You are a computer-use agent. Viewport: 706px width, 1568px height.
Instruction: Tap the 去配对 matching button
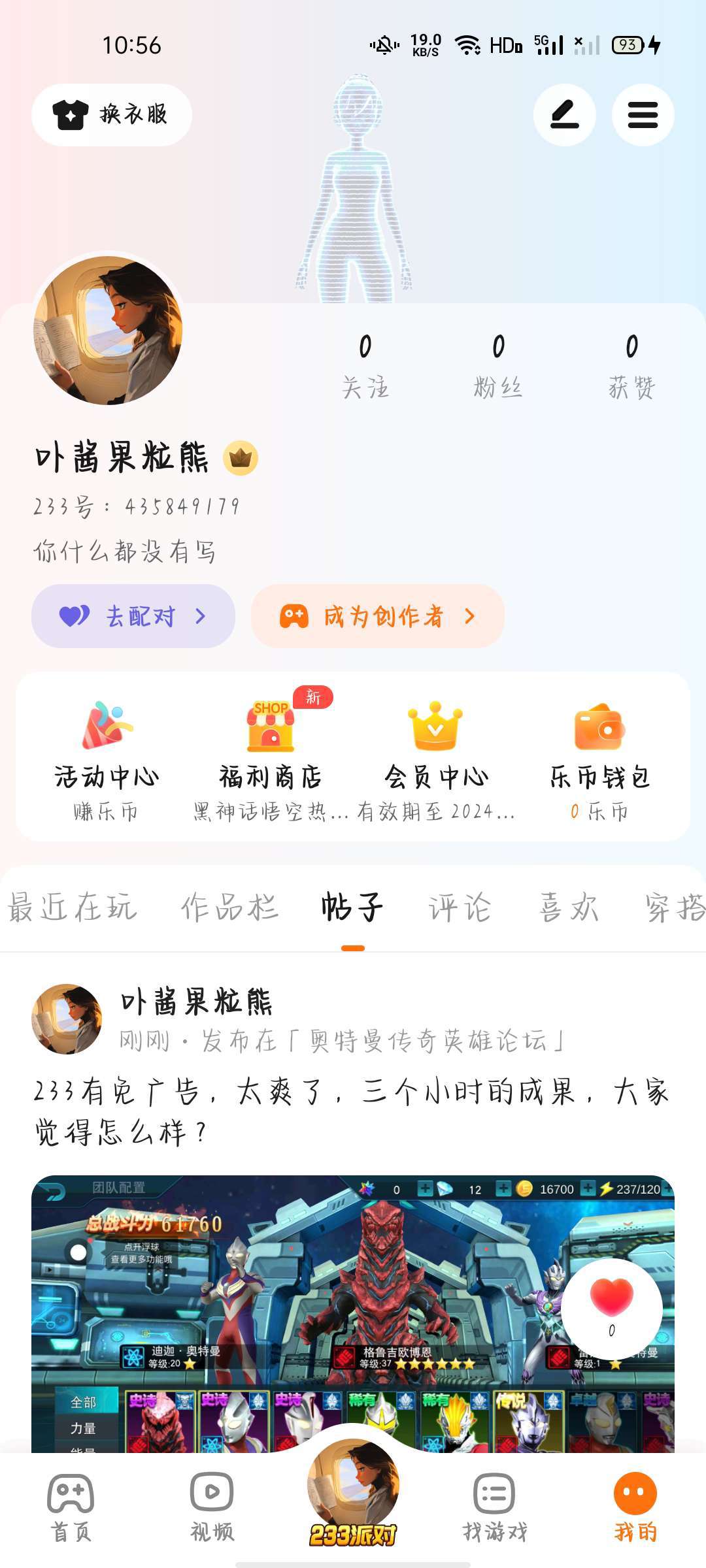[133, 616]
